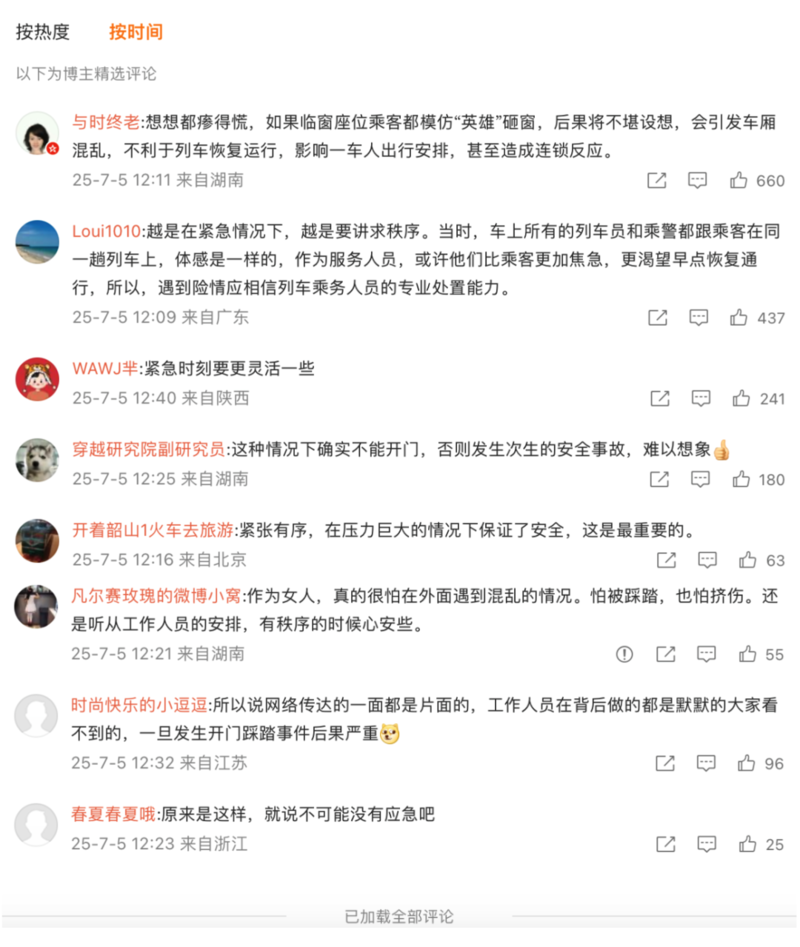Image resolution: width=800 pixels, height=947 pixels.
Task: Like 开着韶山1火车去旅游's comment
Action: coord(747,560)
